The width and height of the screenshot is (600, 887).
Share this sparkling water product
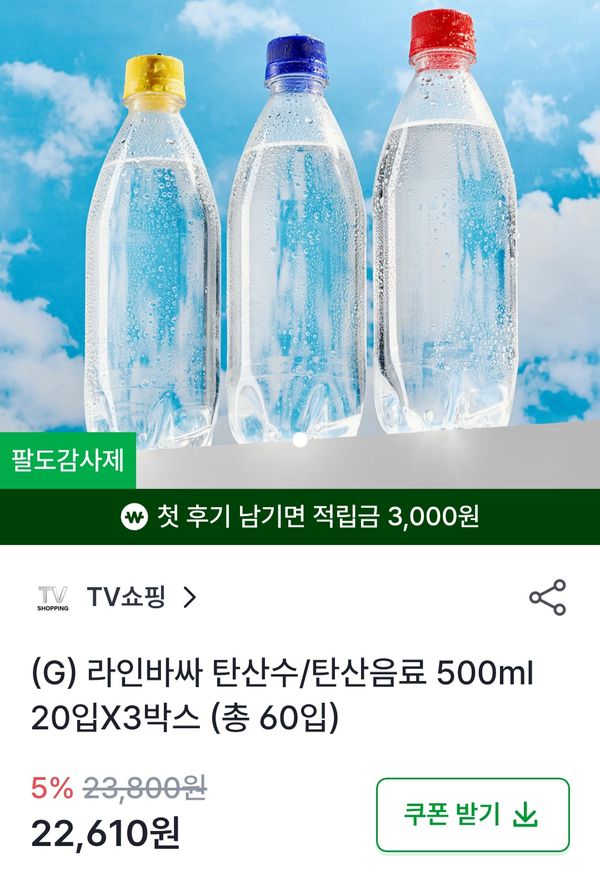pos(547,597)
